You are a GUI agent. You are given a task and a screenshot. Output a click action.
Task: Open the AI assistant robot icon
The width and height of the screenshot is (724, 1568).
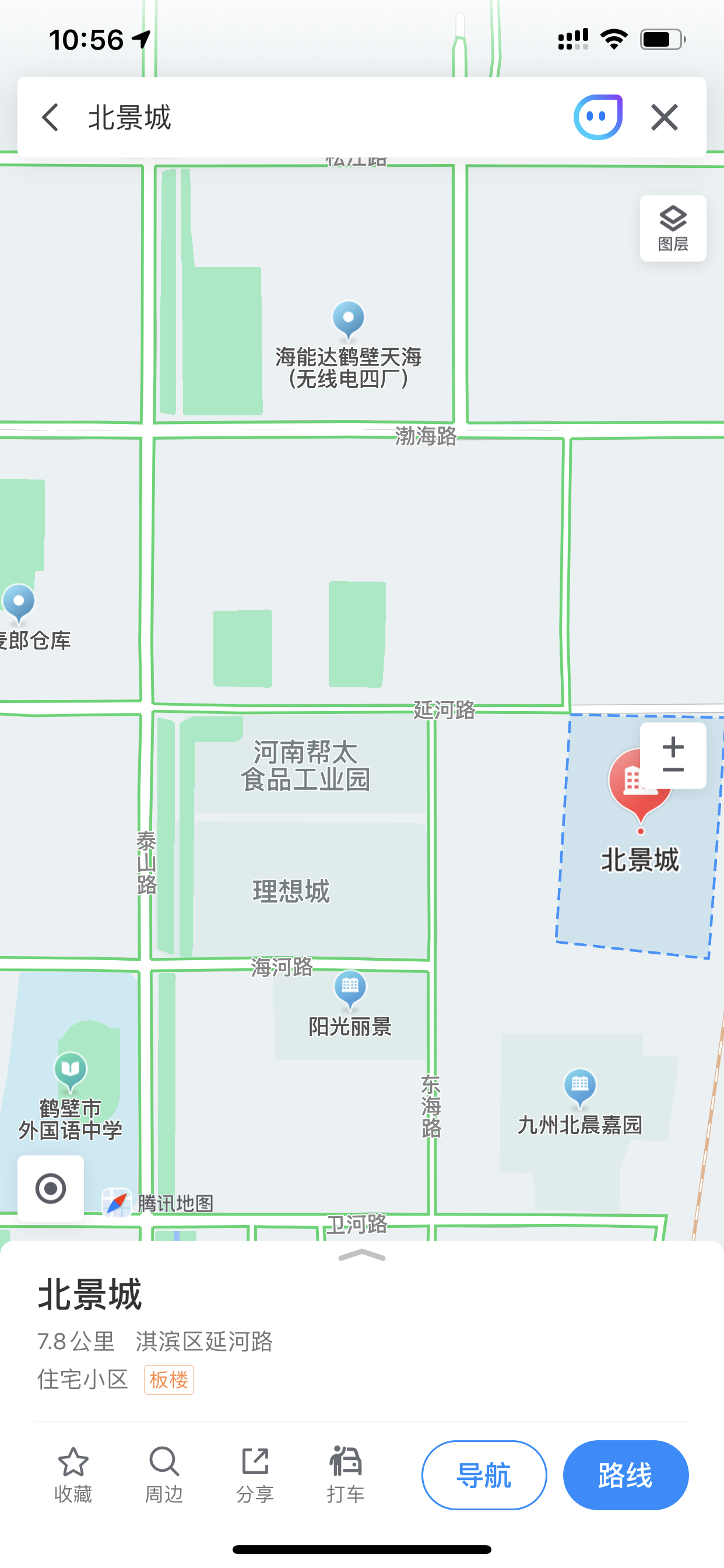[598, 117]
